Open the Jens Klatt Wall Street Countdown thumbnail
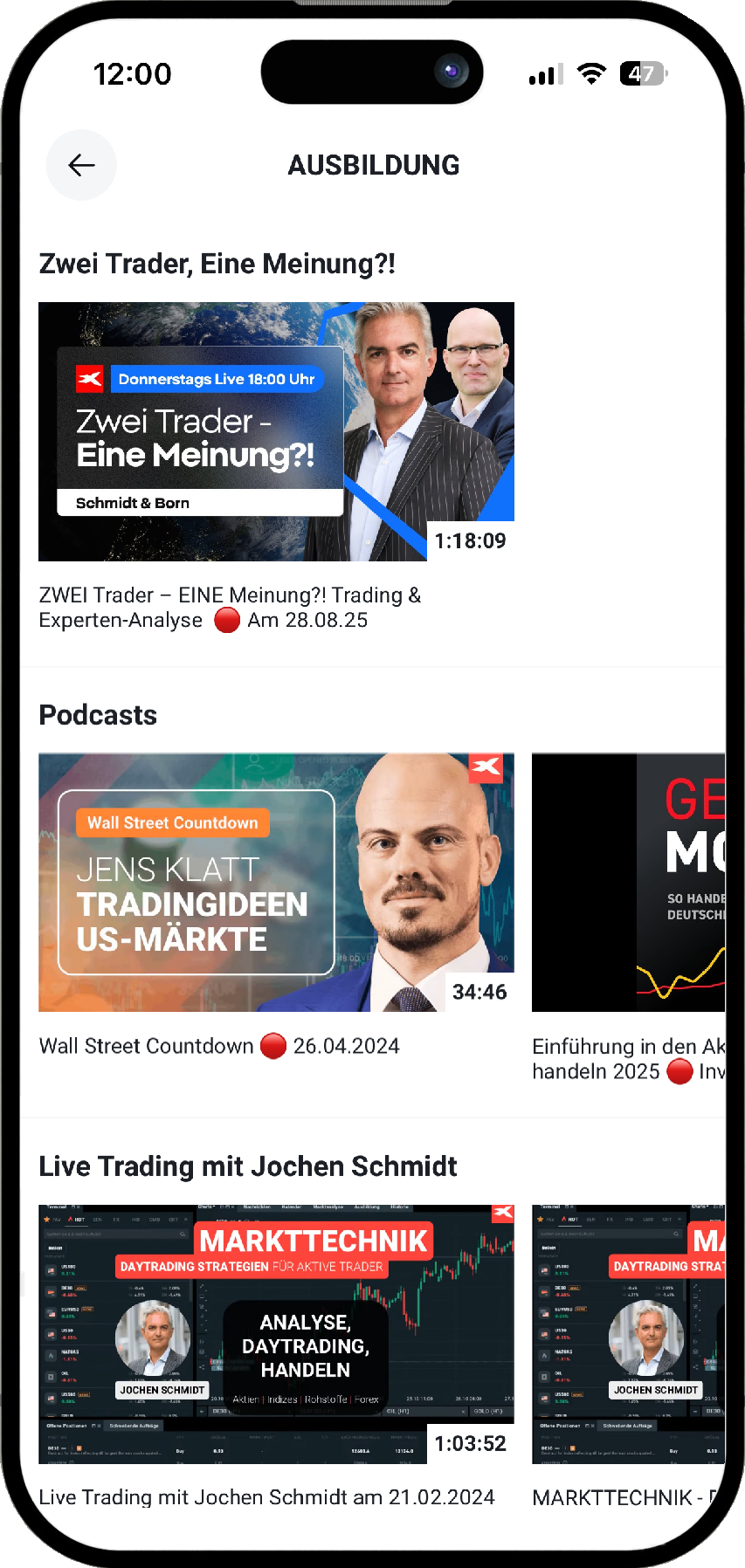 coord(276,882)
